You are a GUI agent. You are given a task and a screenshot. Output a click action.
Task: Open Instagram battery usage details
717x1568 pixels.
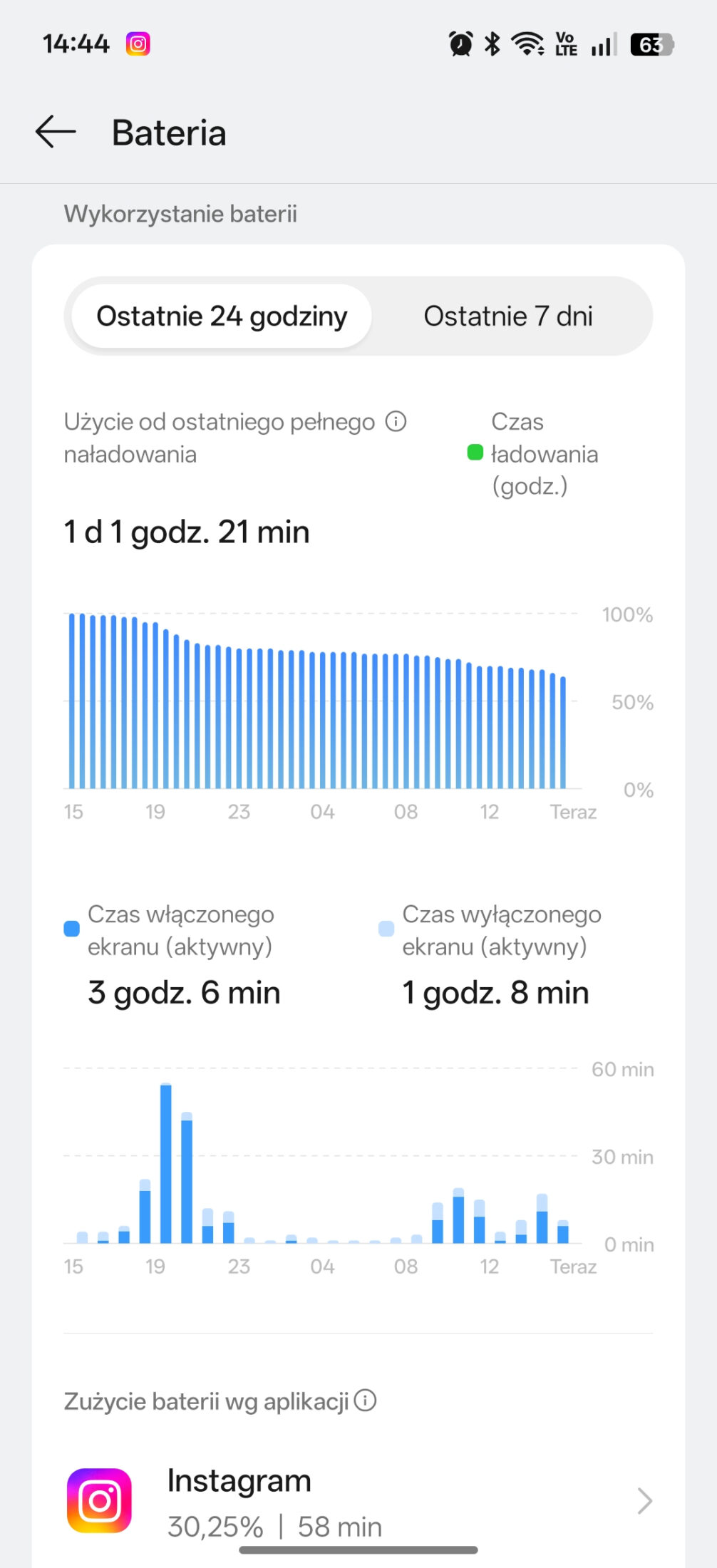[x=356, y=1501]
